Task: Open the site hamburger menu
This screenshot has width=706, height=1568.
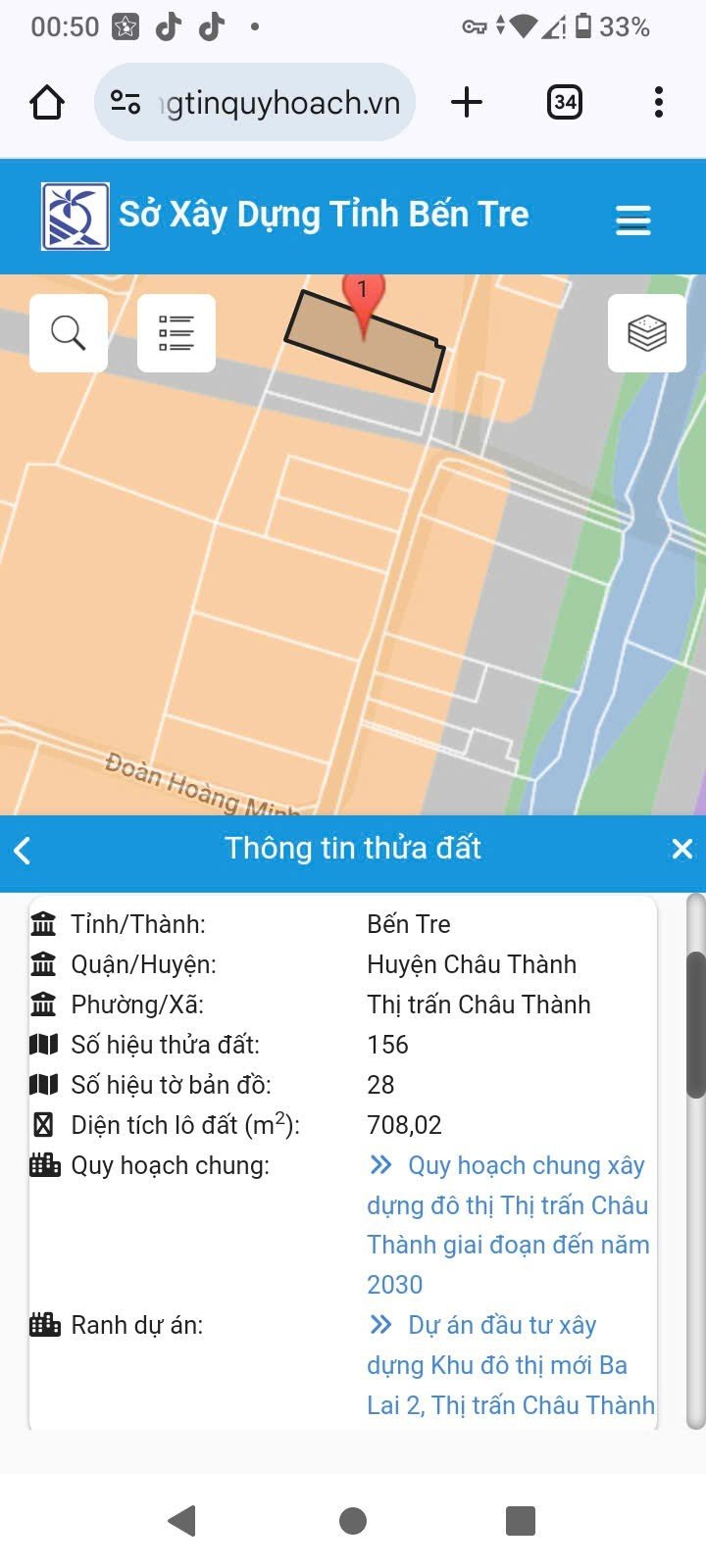Action: (632, 220)
